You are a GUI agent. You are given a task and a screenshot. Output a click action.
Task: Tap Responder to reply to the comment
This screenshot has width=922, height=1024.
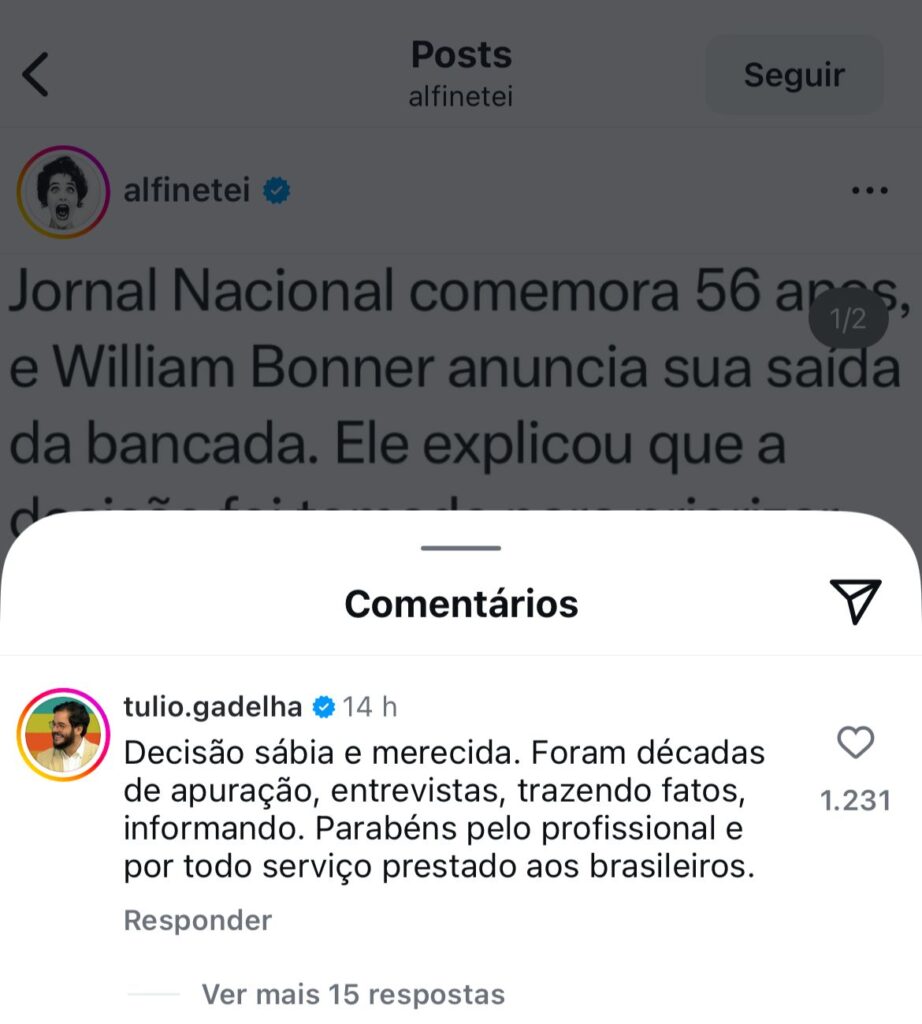(196, 920)
